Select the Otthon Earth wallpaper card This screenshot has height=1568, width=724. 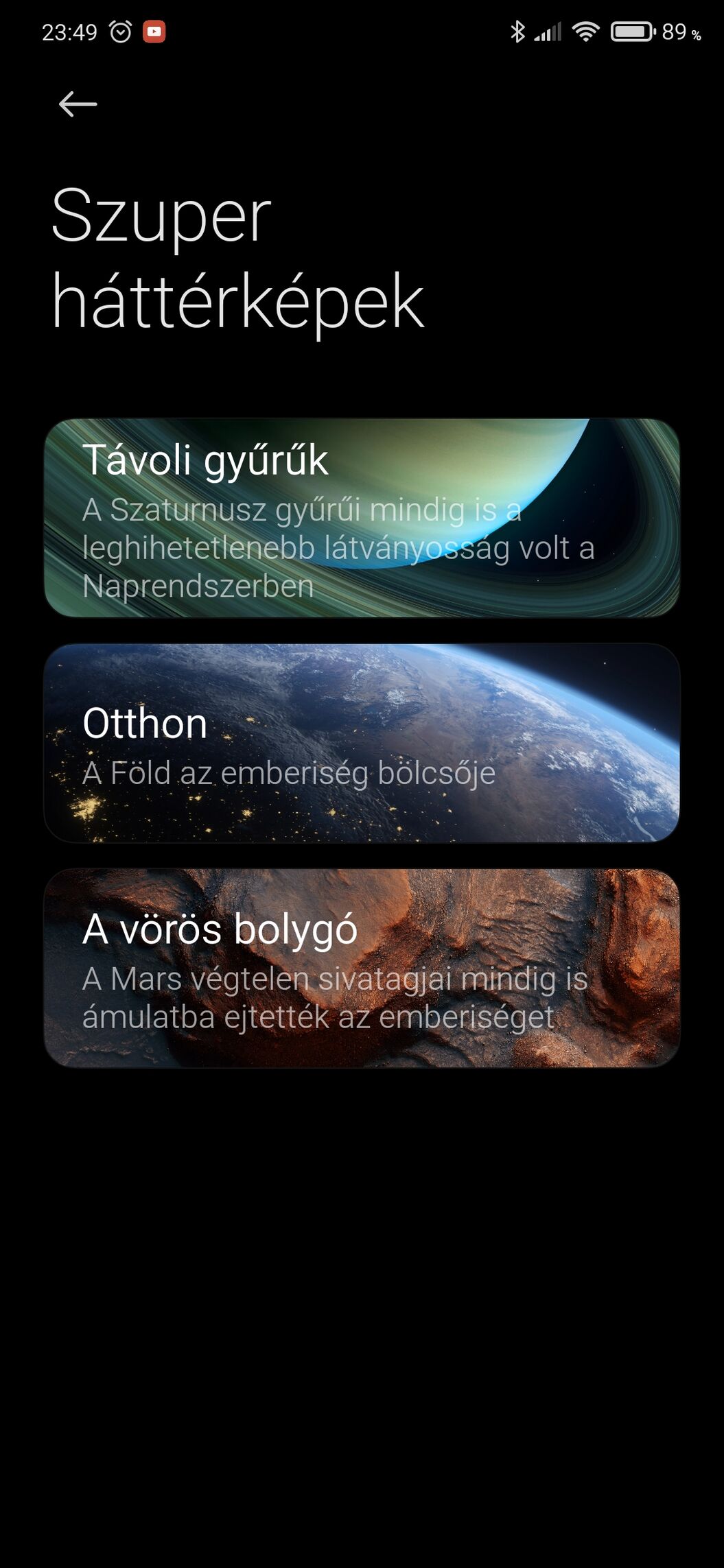pyautogui.click(x=362, y=743)
